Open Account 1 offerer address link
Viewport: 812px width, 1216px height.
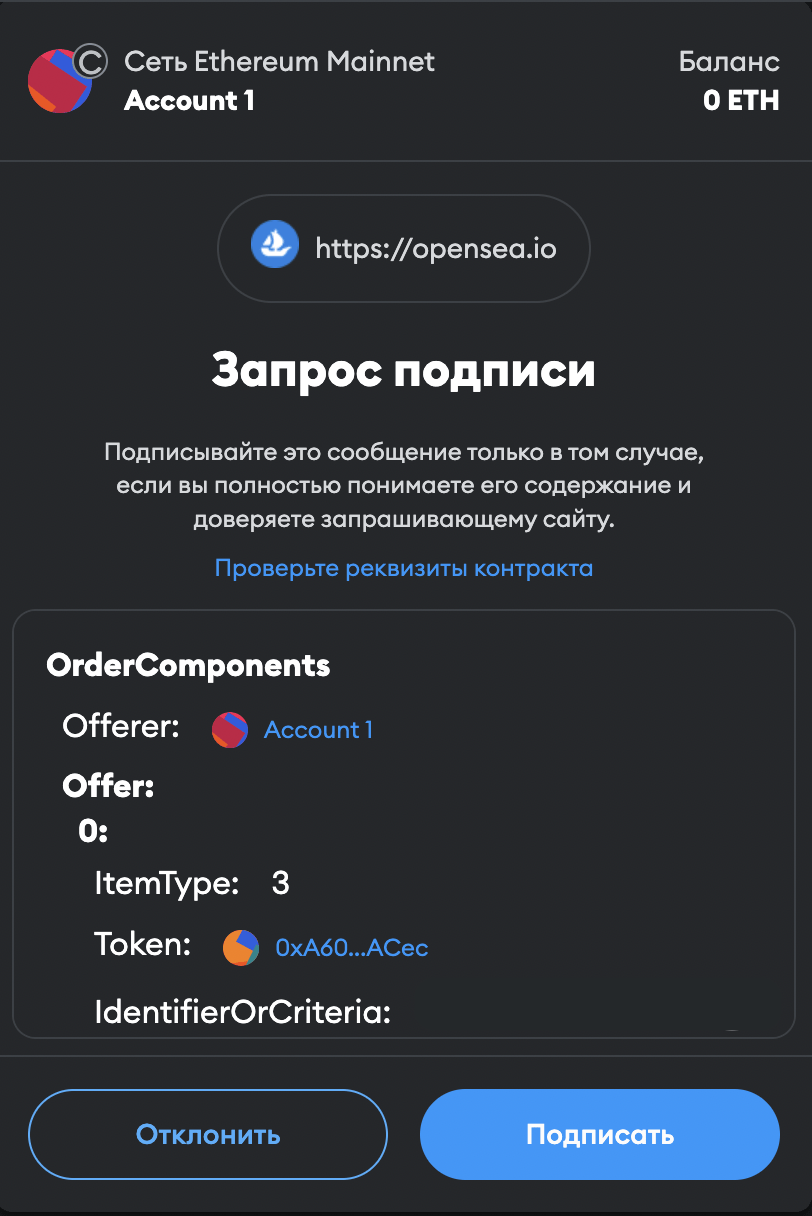point(318,730)
